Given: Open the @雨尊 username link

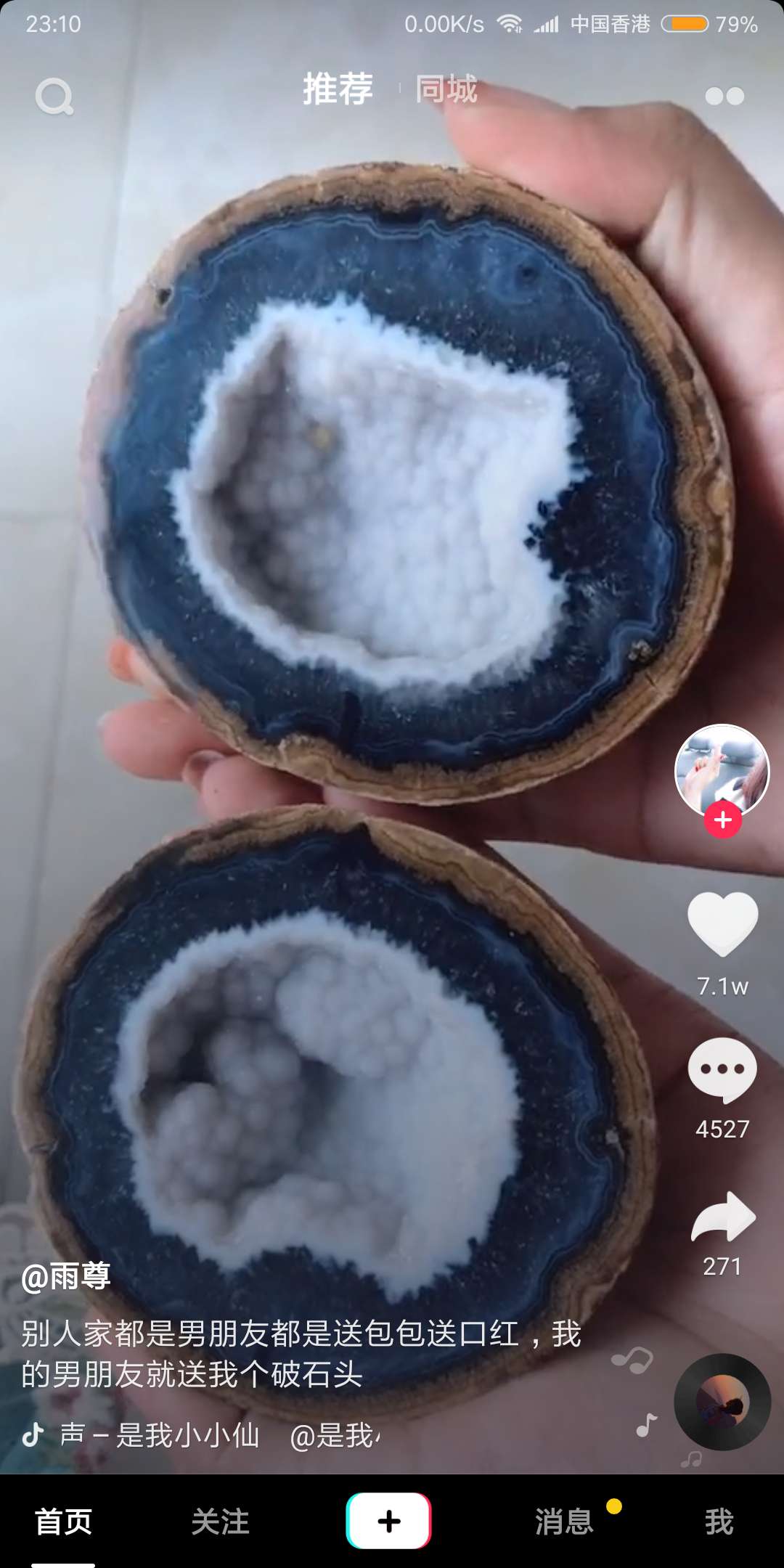Looking at the screenshot, I should point(66,1275).
